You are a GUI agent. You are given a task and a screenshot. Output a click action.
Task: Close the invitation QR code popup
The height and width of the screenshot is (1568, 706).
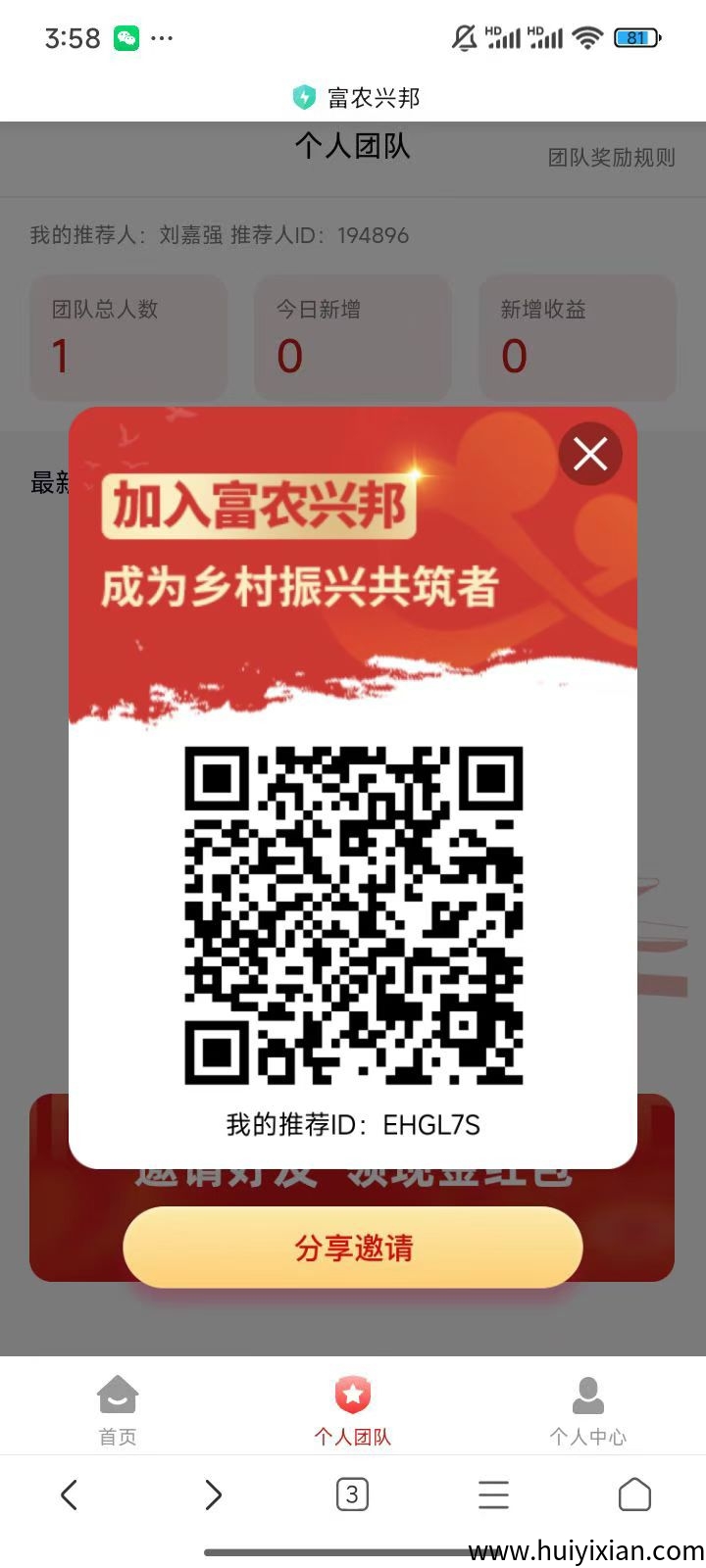pyautogui.click(x=590, y=454)
